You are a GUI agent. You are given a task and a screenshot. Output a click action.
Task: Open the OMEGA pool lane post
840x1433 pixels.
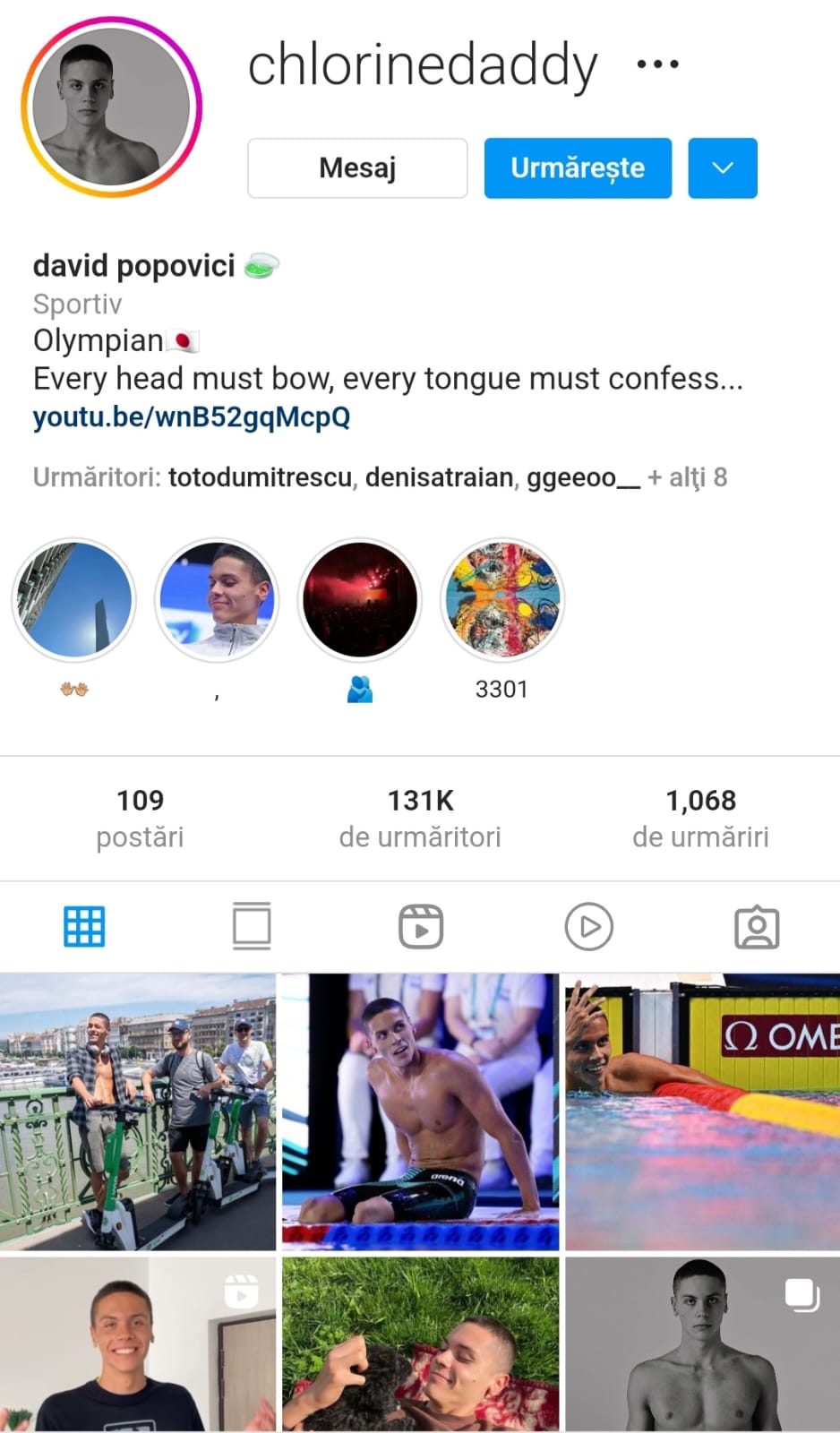[x=702, y=1111]
